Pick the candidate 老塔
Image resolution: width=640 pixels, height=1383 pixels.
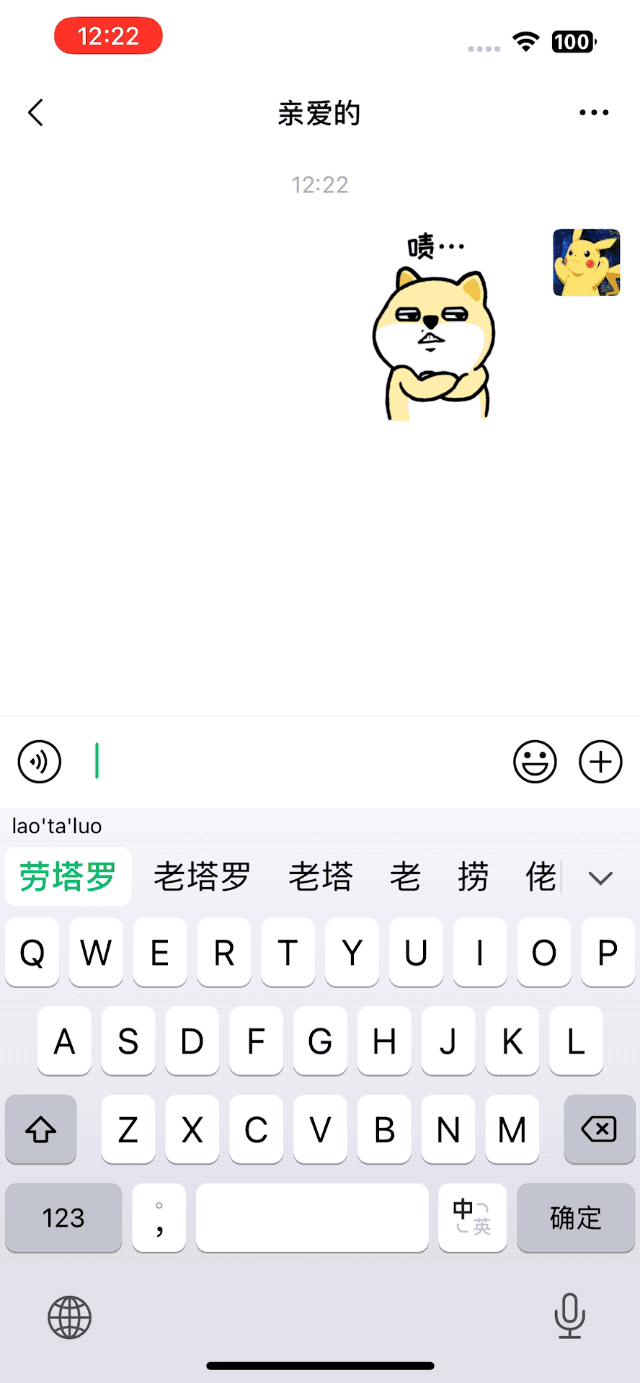click(321, 877)
